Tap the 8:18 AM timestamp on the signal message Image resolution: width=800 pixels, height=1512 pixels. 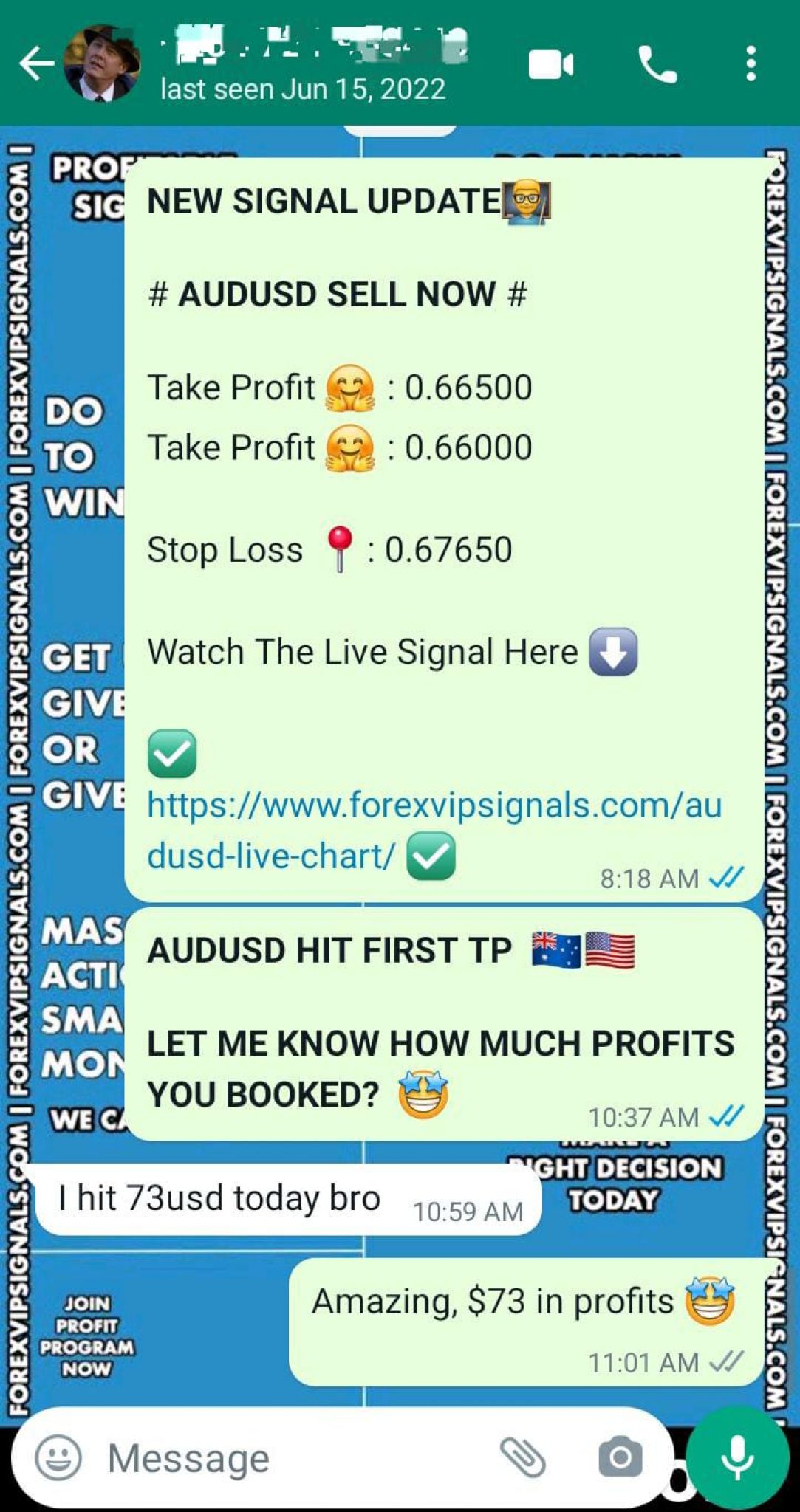[x=649, y=880]
